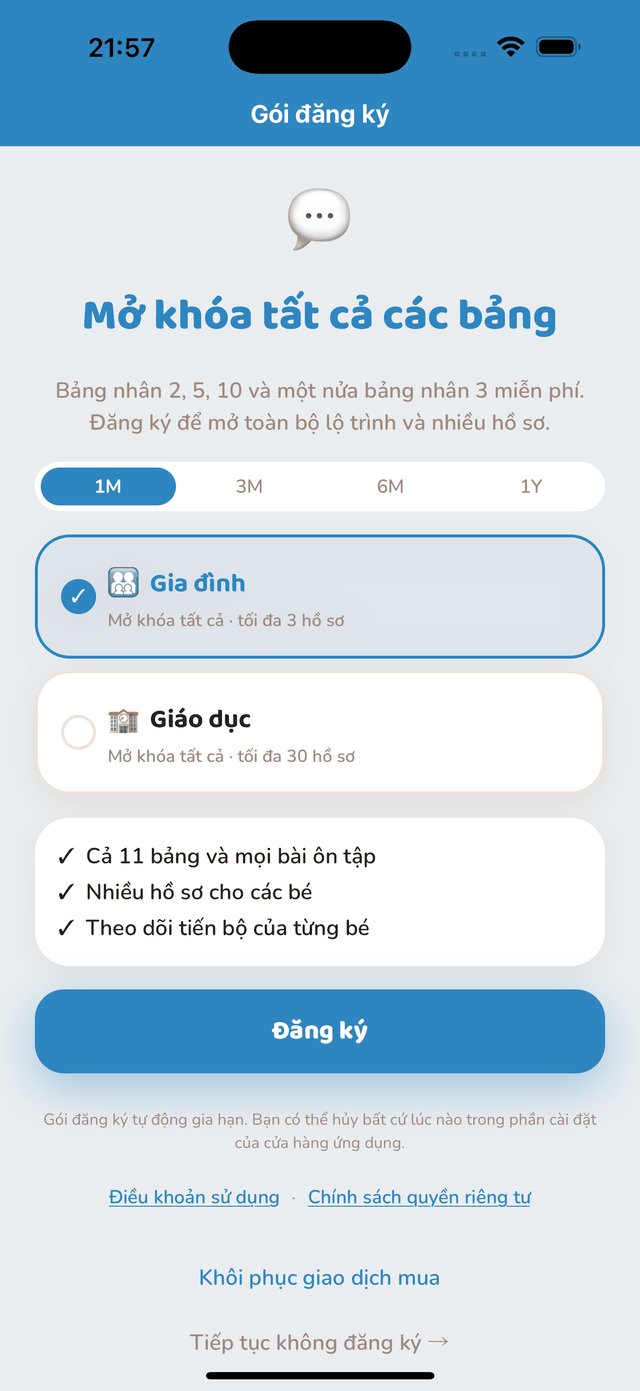Viewport: 640px width, 1391px height.
Task: Switch to the 3M billing period
Action: (249, 486)
